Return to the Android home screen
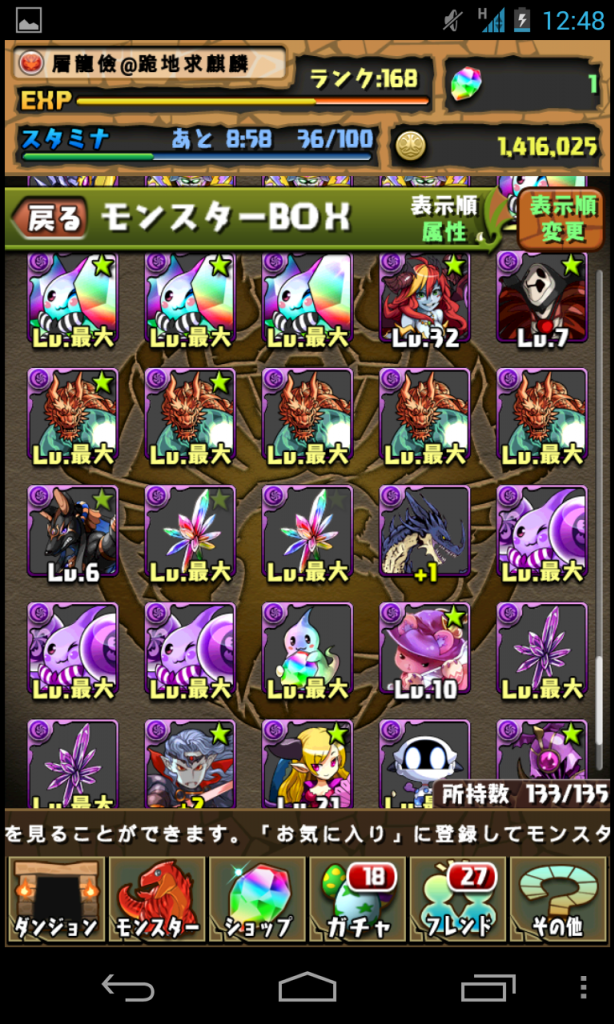 (307, 989)
